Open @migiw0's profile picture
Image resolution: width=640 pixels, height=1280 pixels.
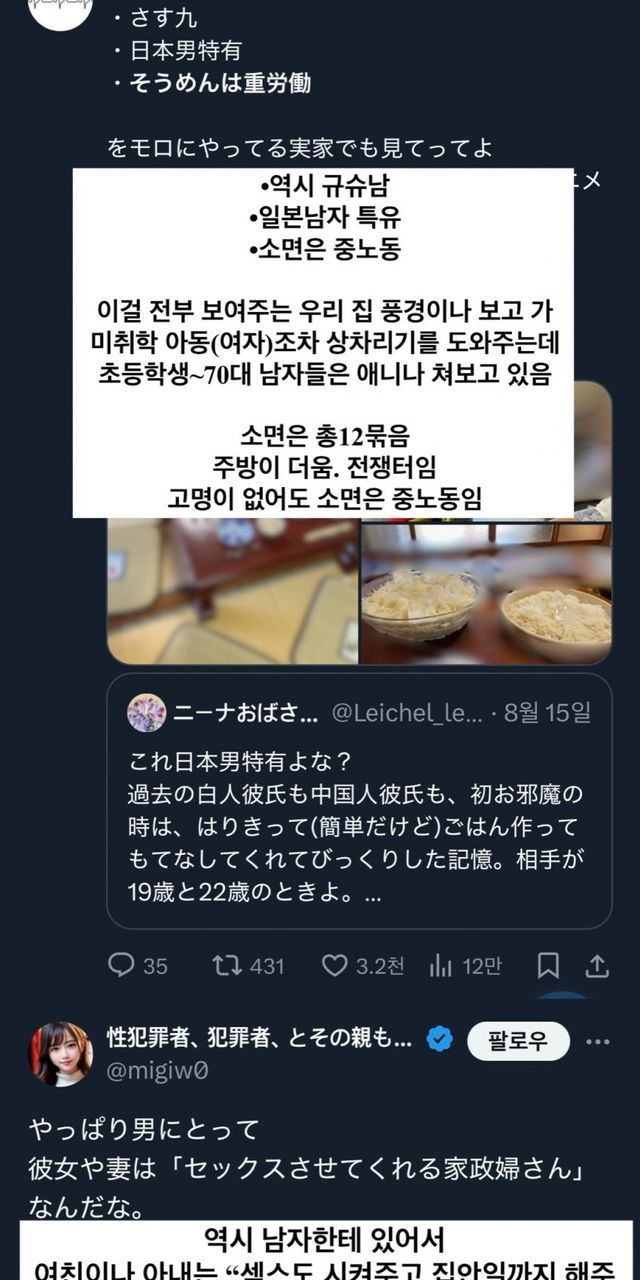click(60, 1053)
